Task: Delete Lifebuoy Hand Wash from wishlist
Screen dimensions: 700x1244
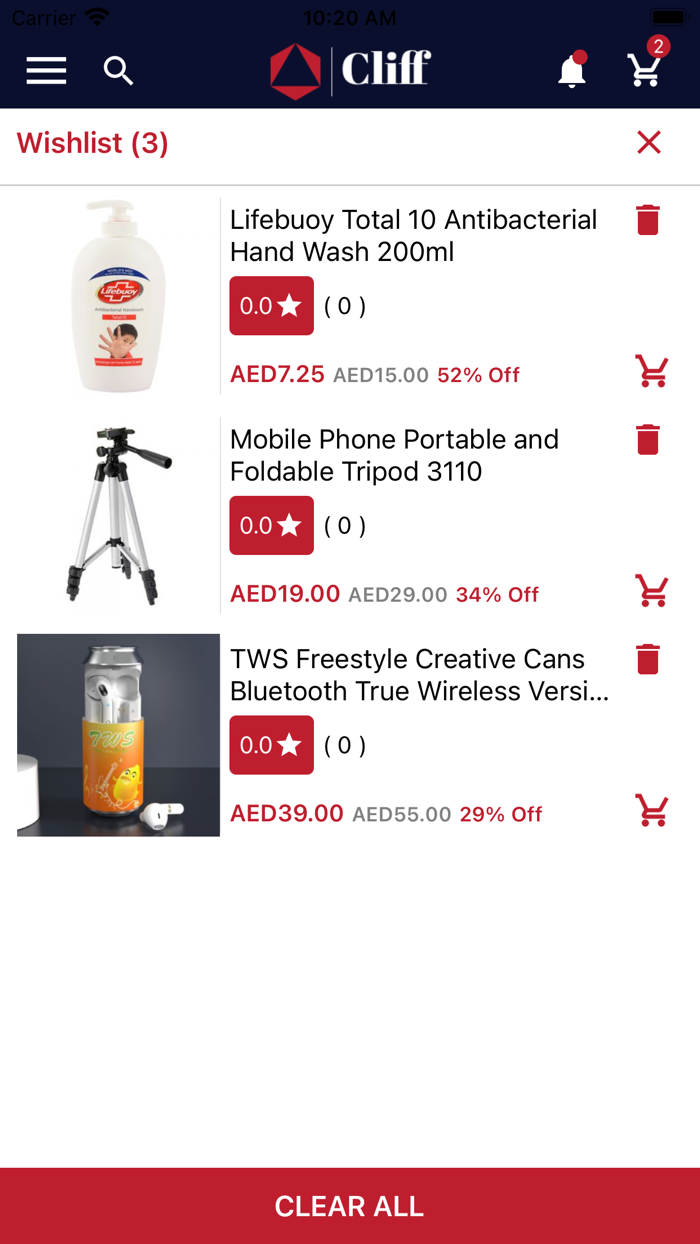Action: coord(648,220)
